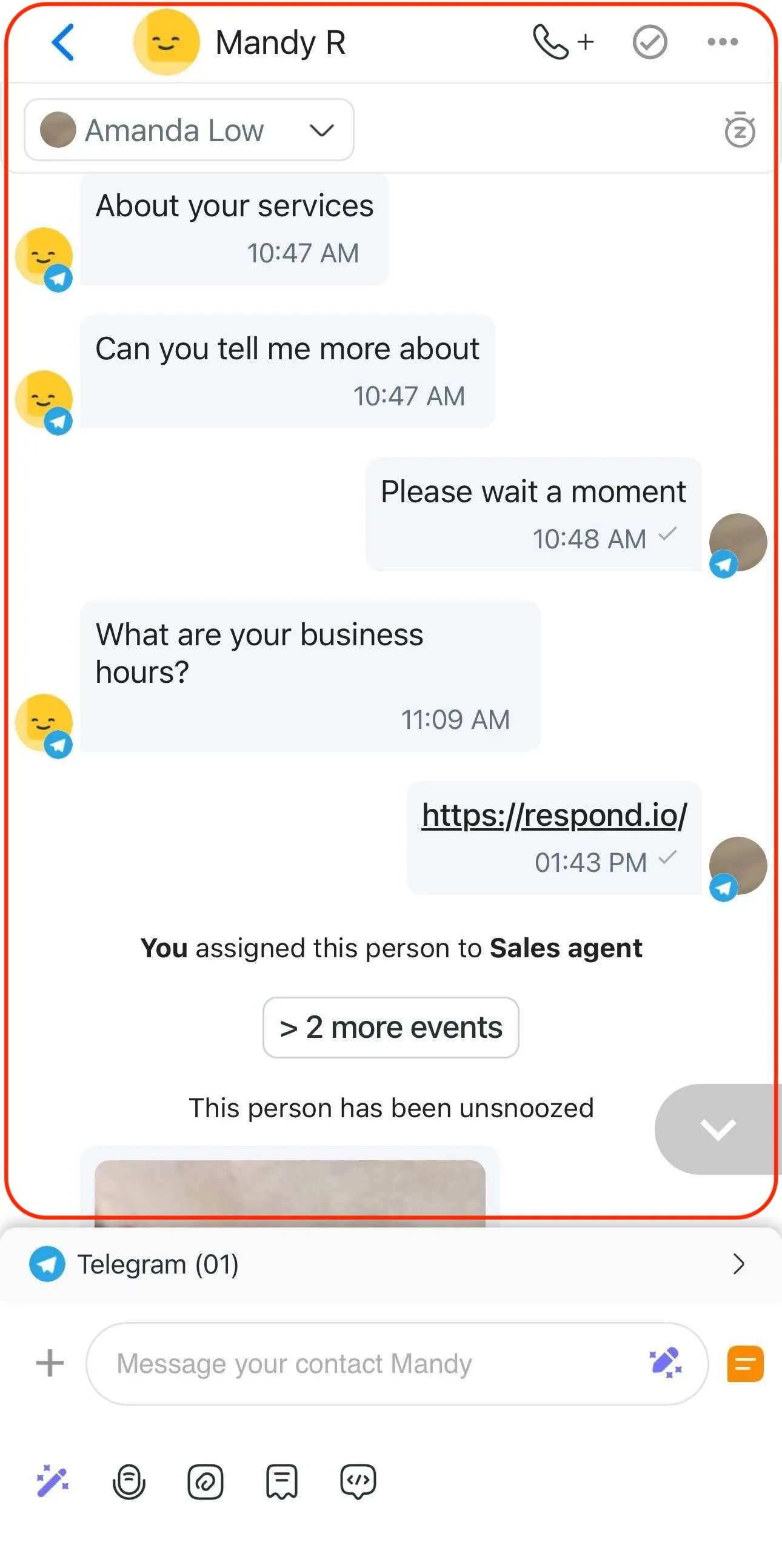The height and width of the screenshot is (1568, 782).
Task: Open the three-dot overflow menu
Action: (x=722, y=41)
